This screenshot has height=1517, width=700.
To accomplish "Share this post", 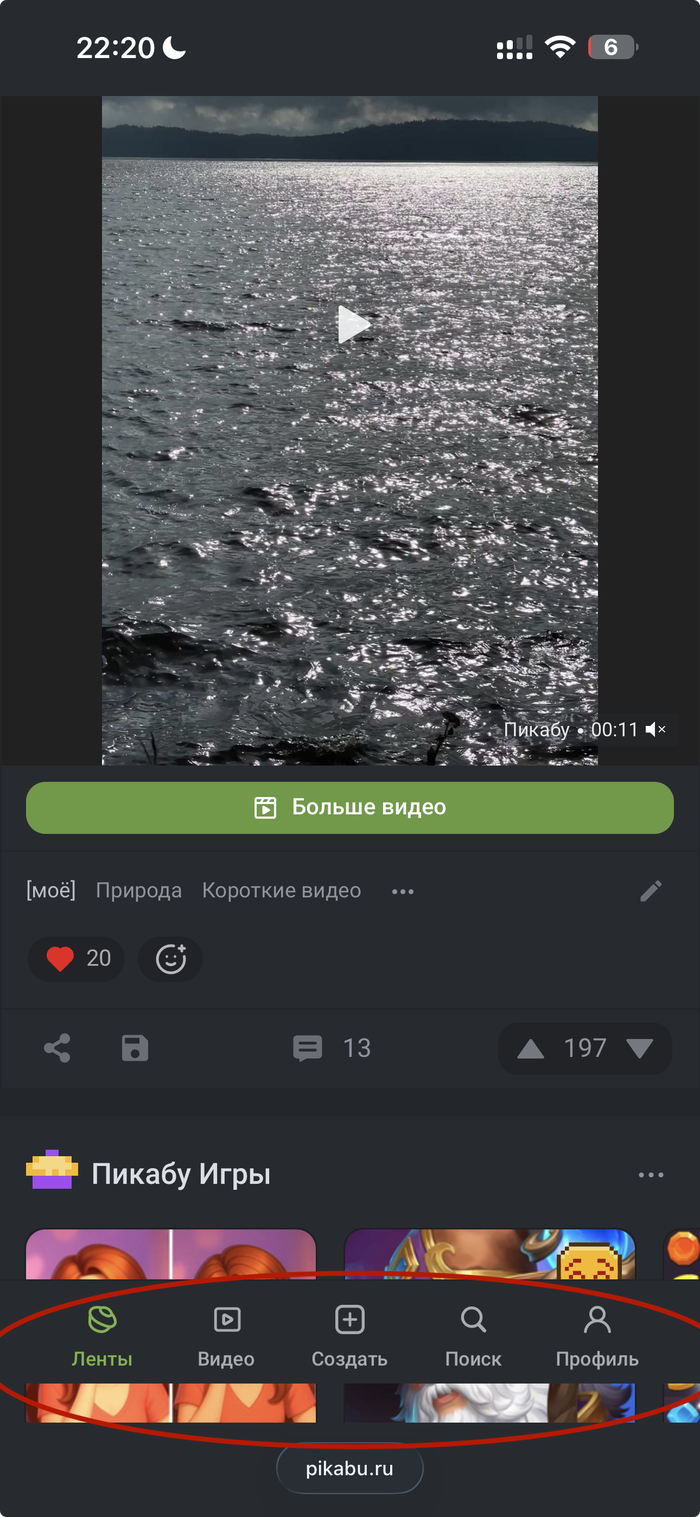I will click(57, 1048).
